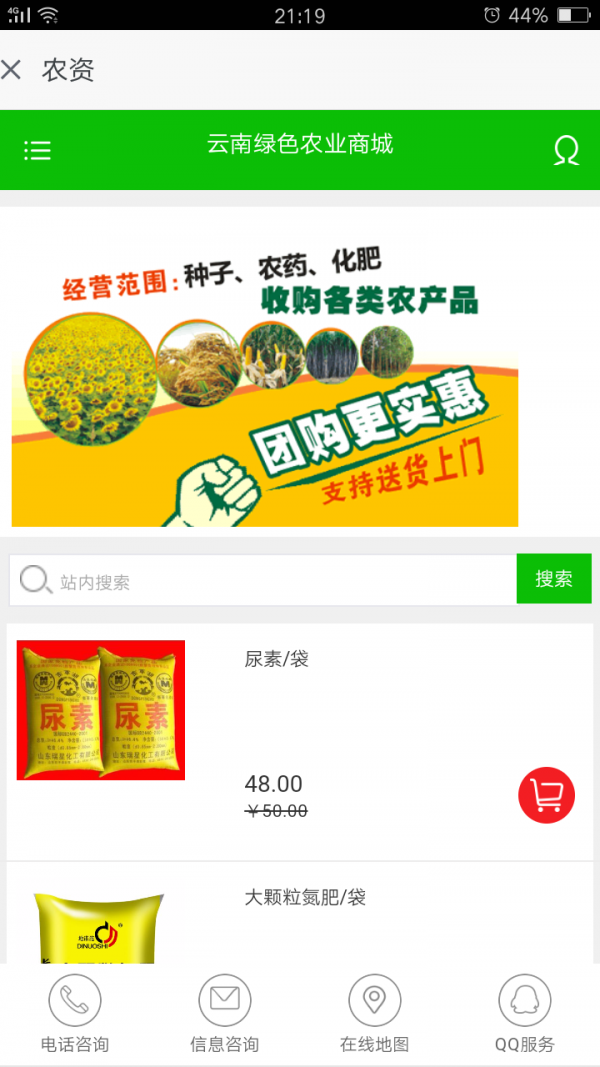Open the 大颗粒氮肥/袋 product
Viewport: 600px width, 1067px height.
(306, 898)
